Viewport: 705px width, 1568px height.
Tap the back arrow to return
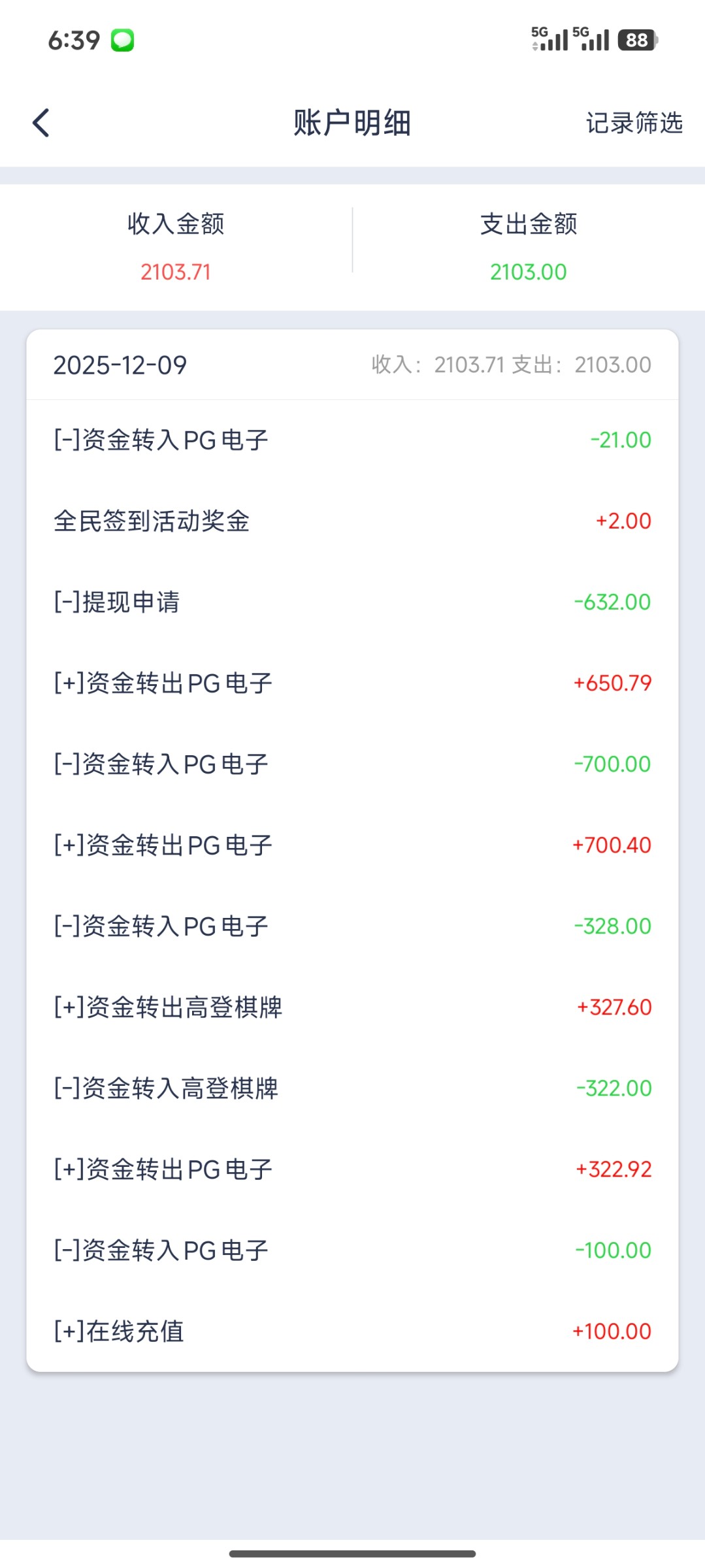pos(41,122)
